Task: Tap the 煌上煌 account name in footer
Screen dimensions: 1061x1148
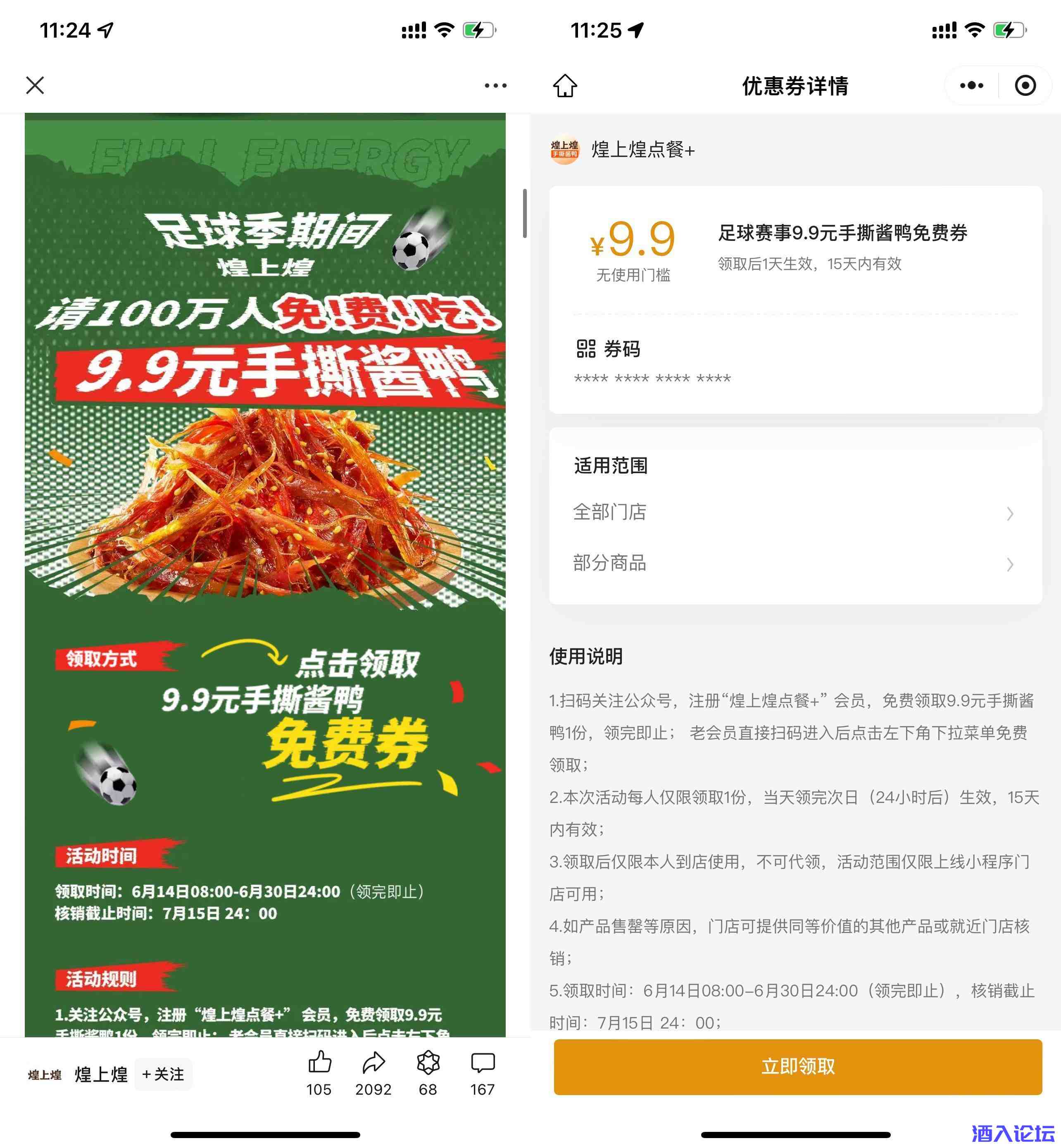Action: tap(101, 1074)
